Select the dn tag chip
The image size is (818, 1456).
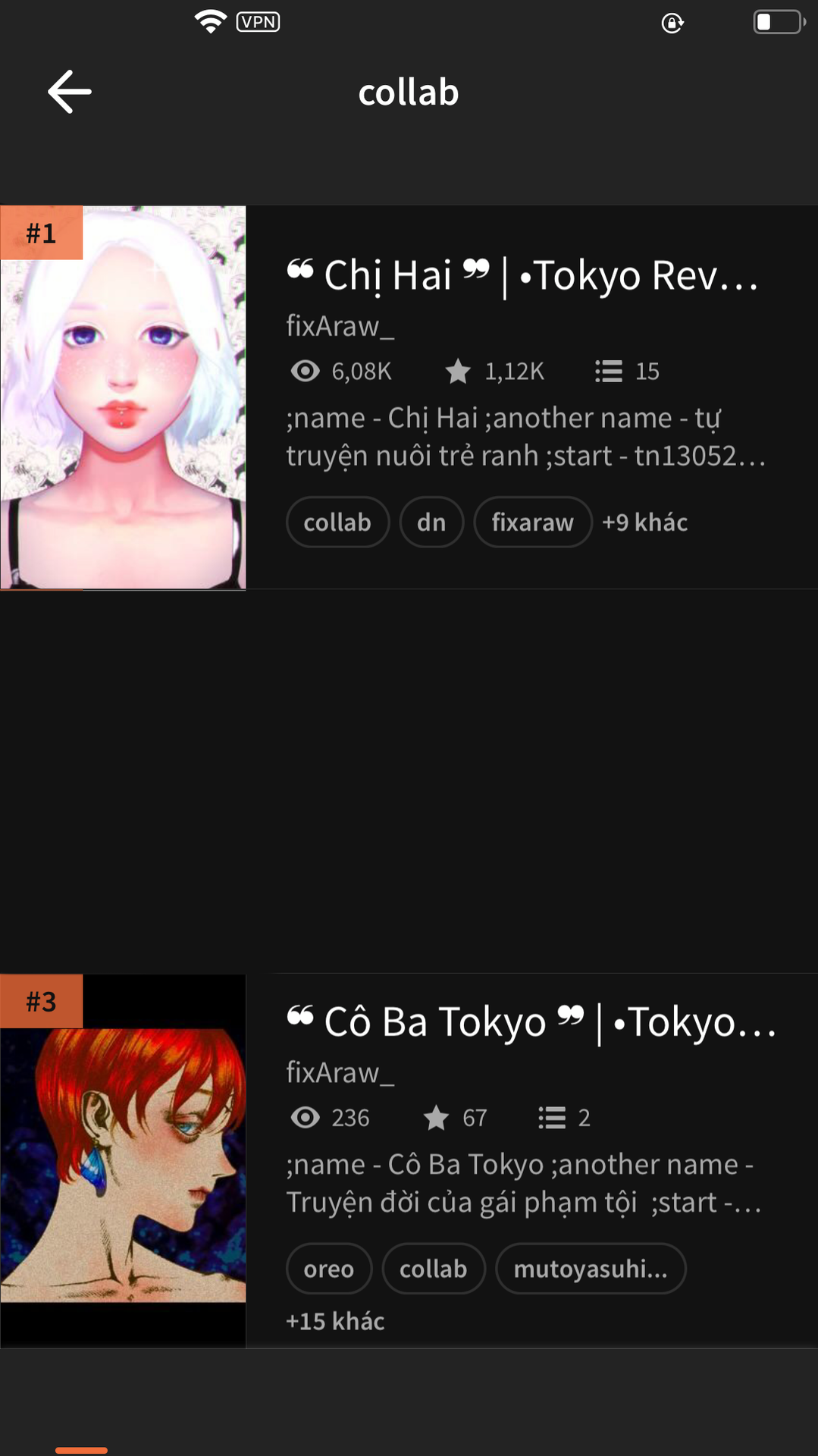(x=431, y=522)
